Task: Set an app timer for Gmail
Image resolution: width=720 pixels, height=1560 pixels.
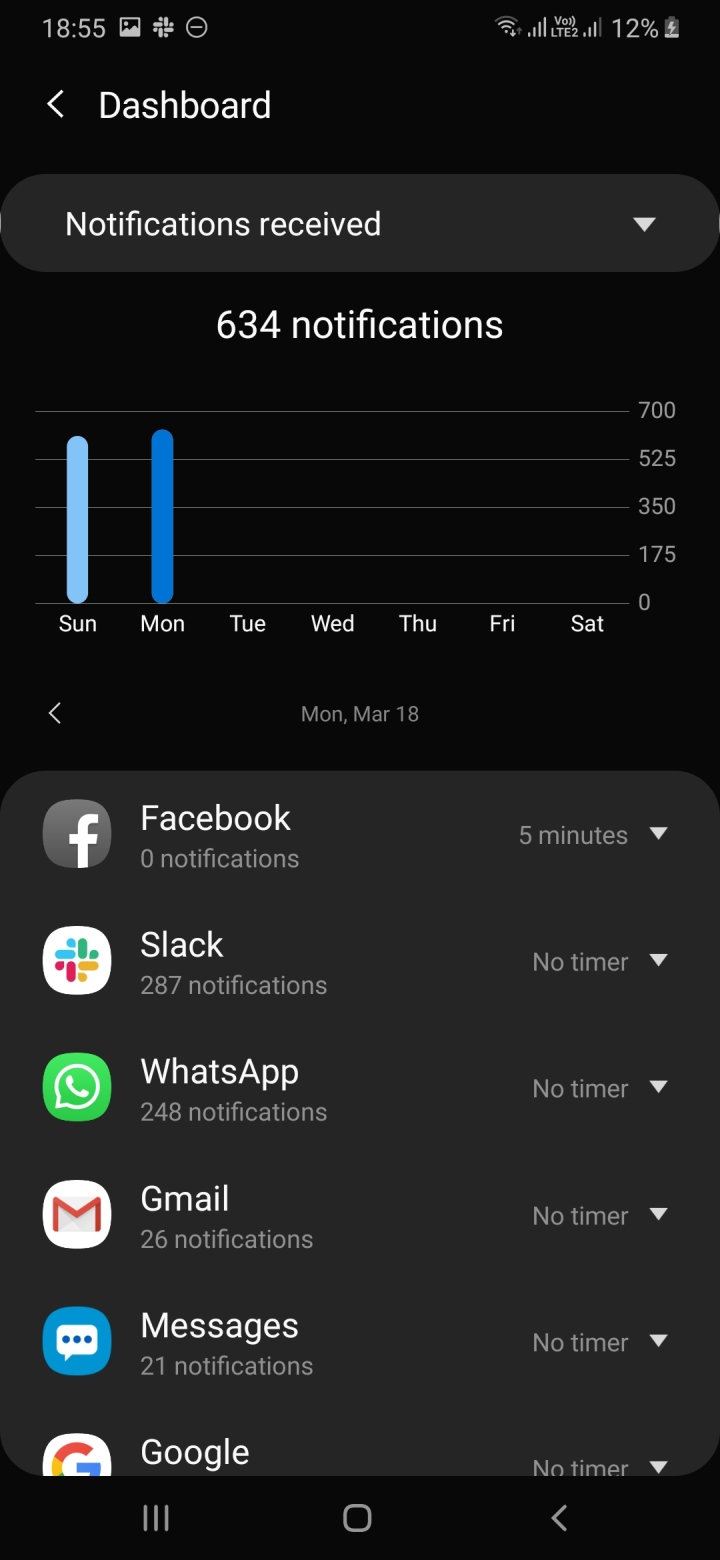Action: point(598,1216)
